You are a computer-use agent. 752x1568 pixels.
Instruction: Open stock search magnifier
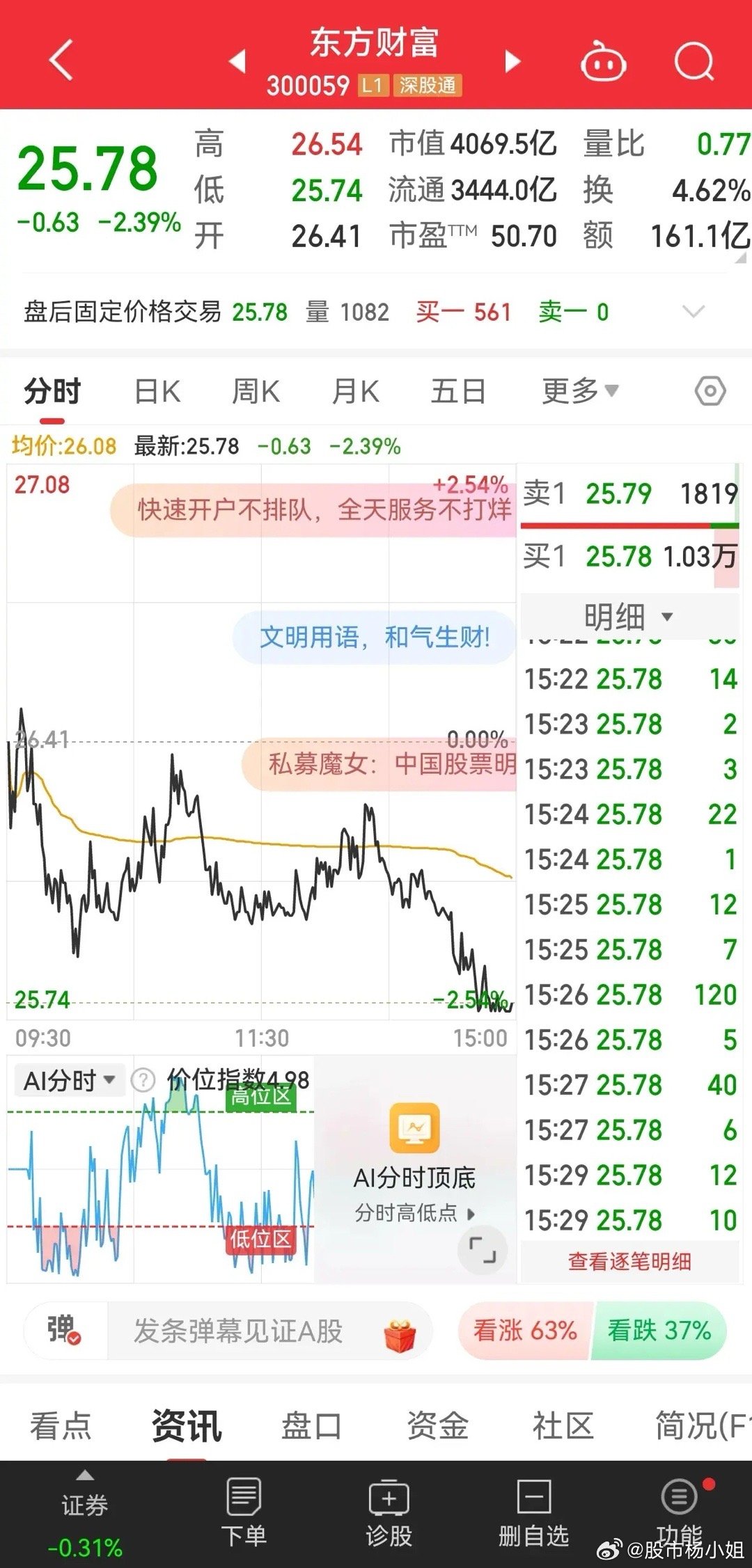click(x=694, y=62)
